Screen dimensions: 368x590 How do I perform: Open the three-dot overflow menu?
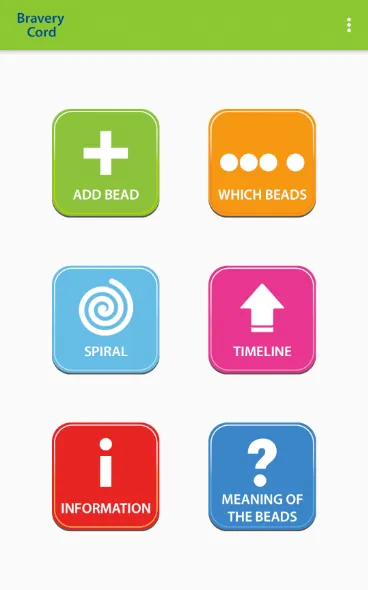click(349, 25)
